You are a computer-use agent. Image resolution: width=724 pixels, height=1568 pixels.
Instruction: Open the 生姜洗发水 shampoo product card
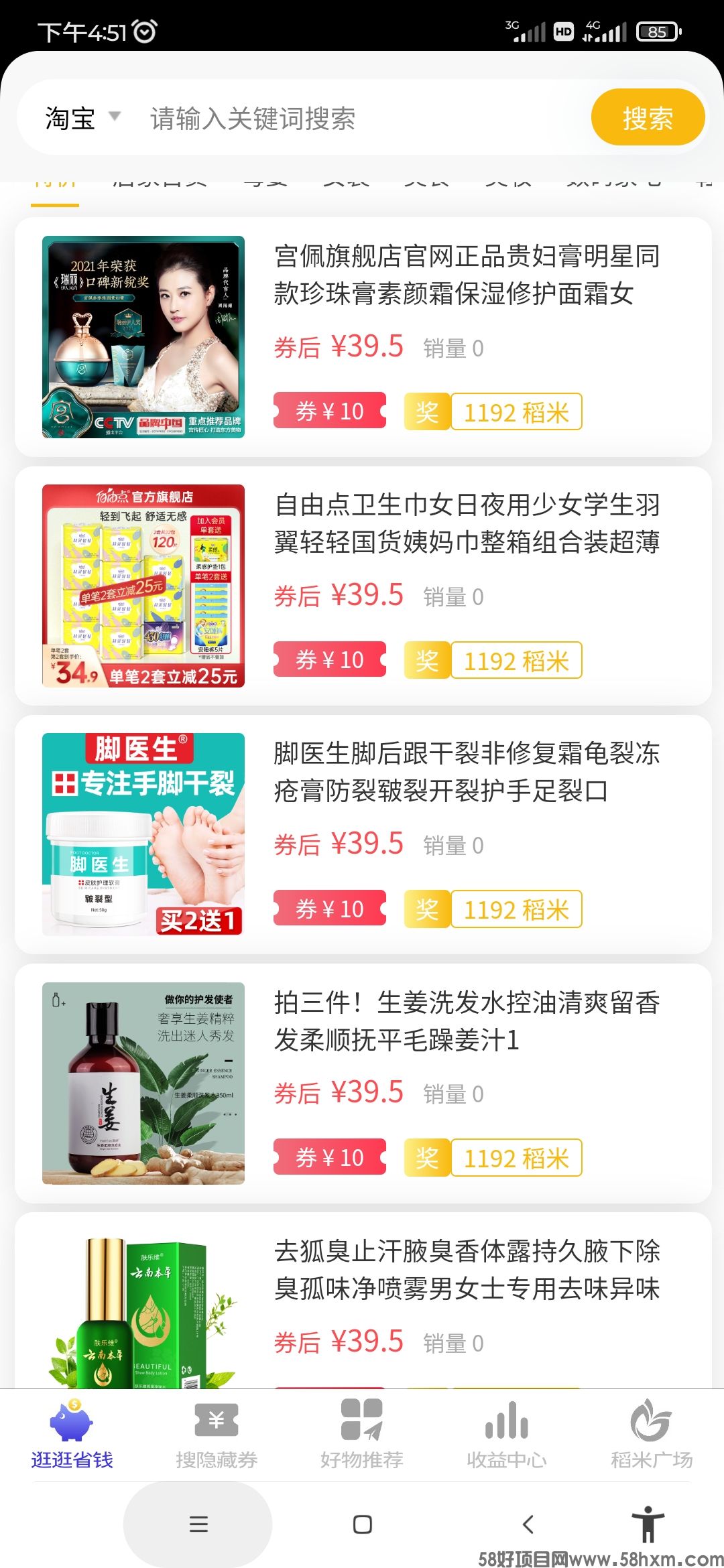[363, 1083]
